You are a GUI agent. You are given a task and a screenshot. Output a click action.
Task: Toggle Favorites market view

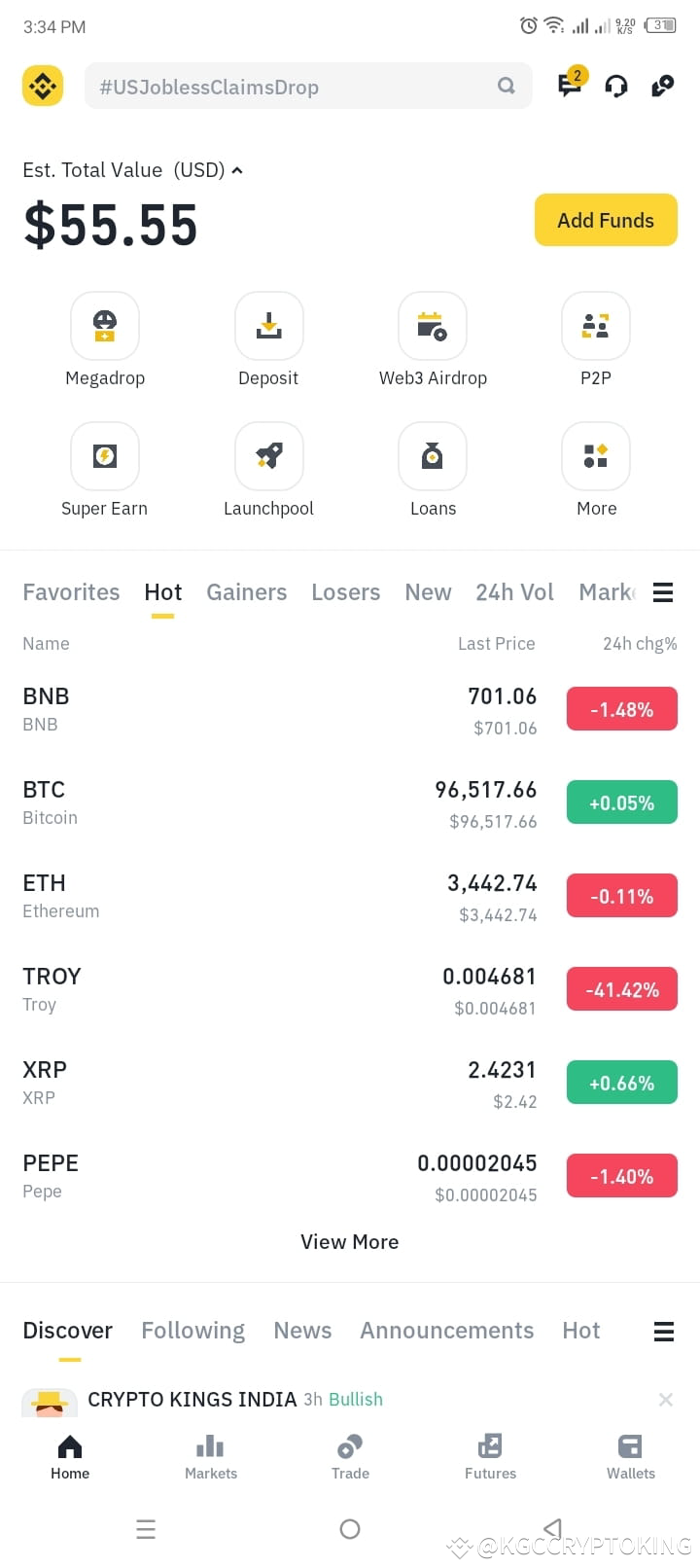(x=71, y=592)
